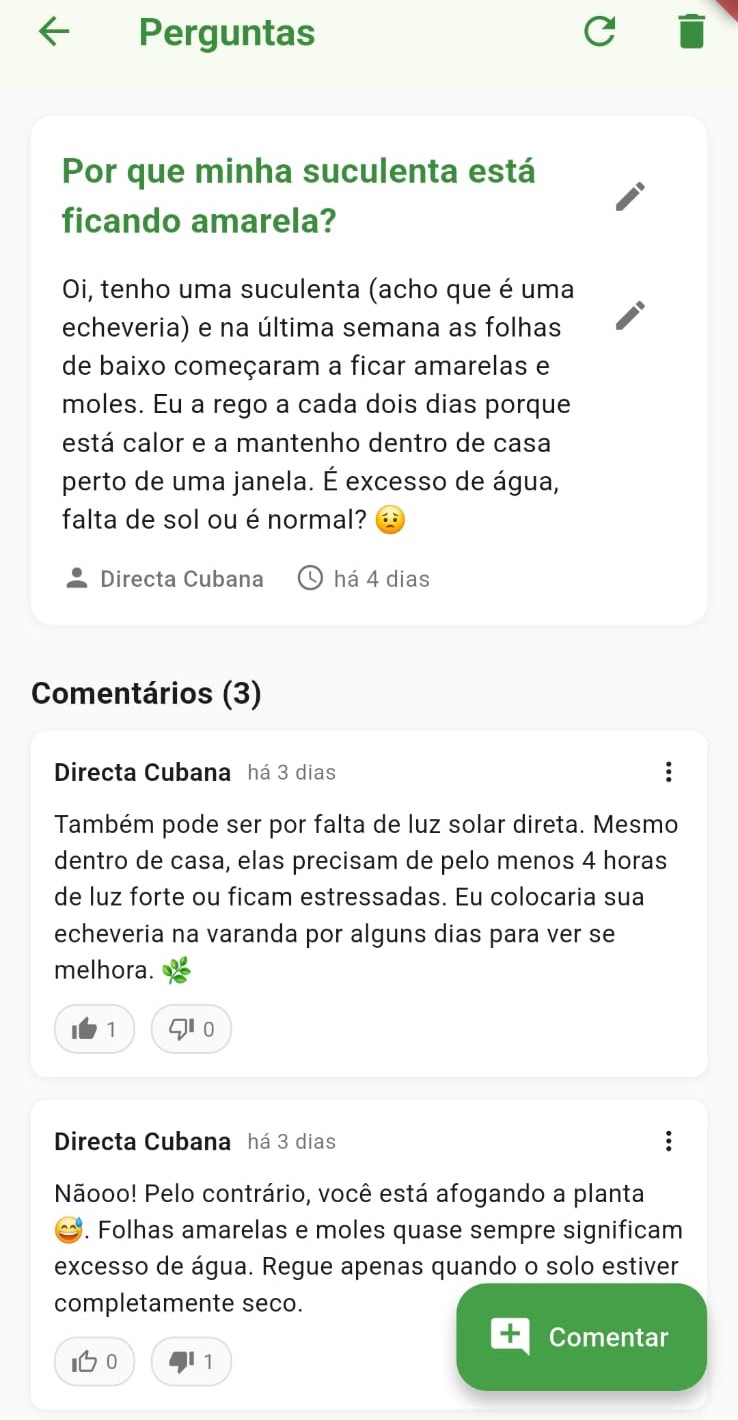Dislike the first comment with thumbs down
The image size is (738, 1420).
click(191, 1028)
